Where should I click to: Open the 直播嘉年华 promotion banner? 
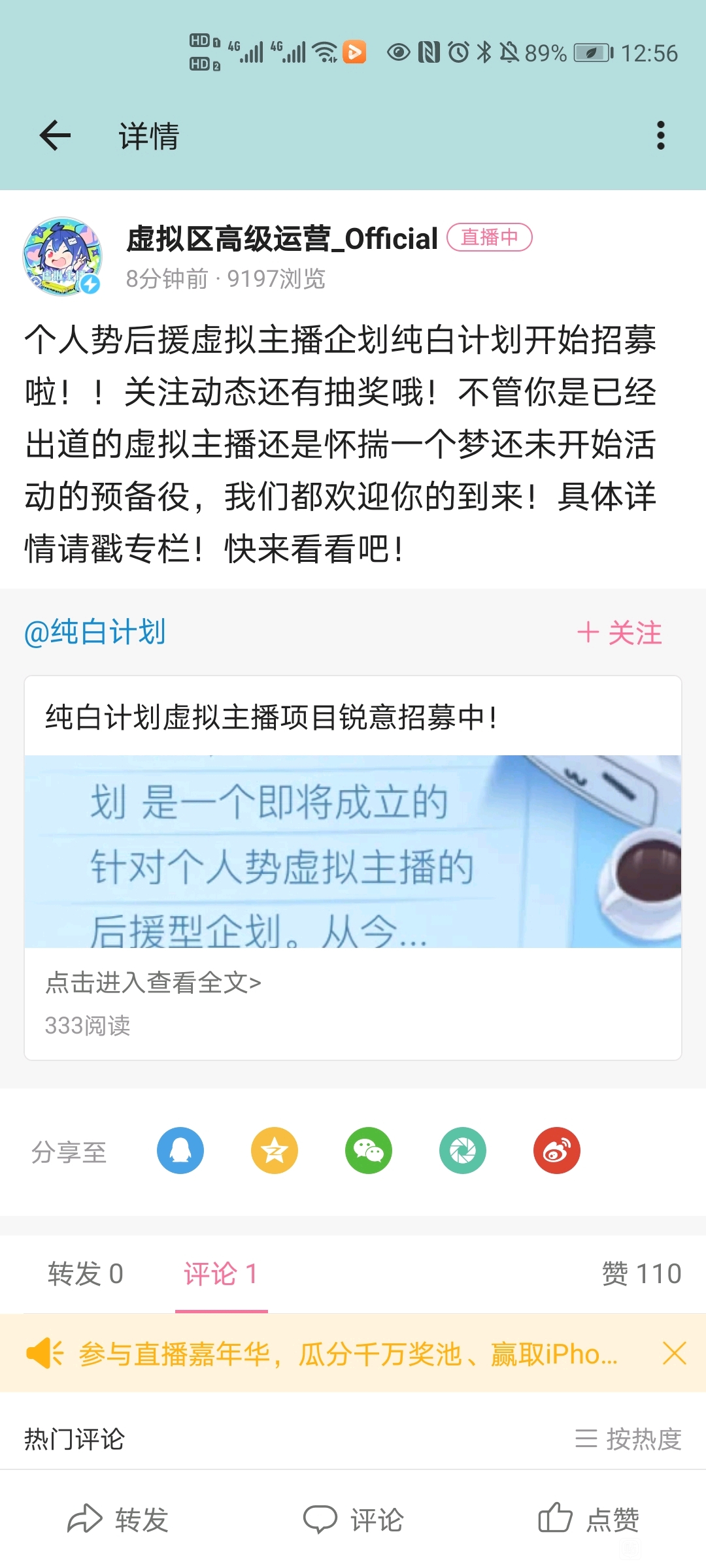[346, 1354]
